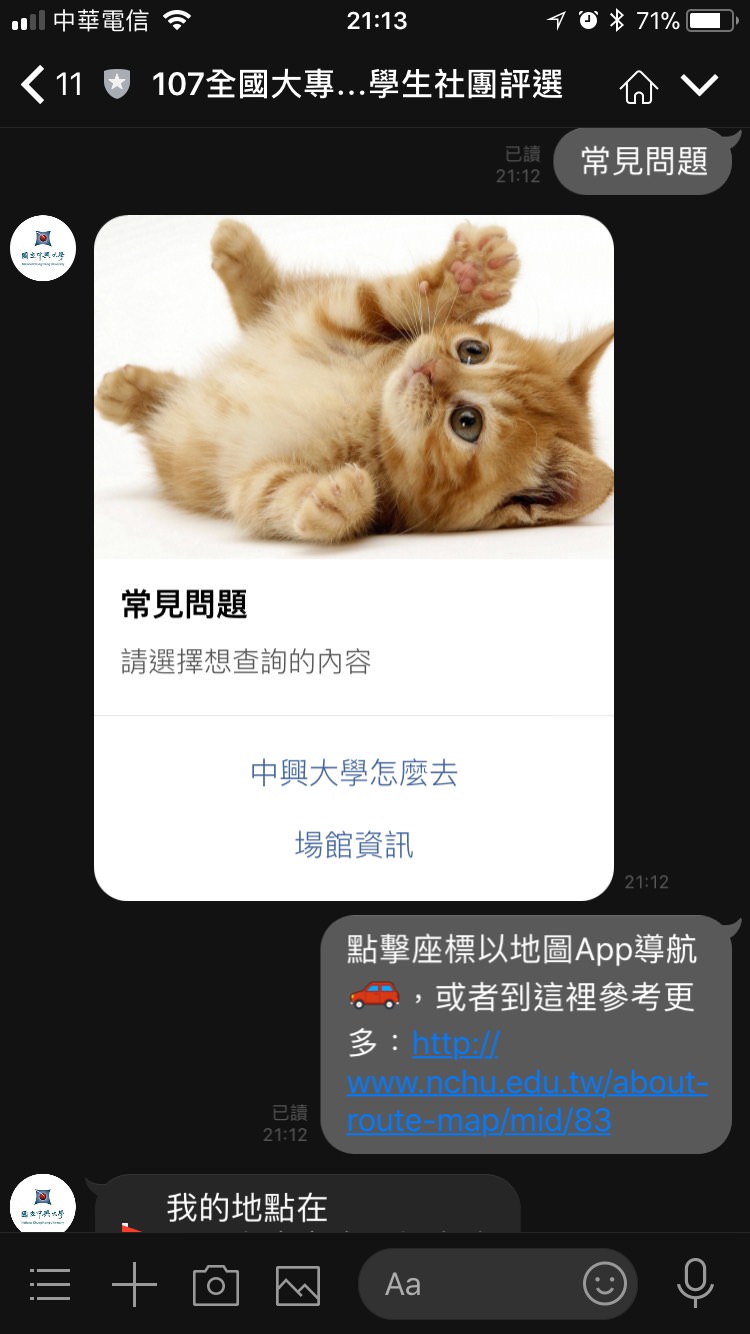Image resolution: width=750 pixels, height=1334 pixels.
Task: Open the photo gallery picker
Action: click(298, 1285)
